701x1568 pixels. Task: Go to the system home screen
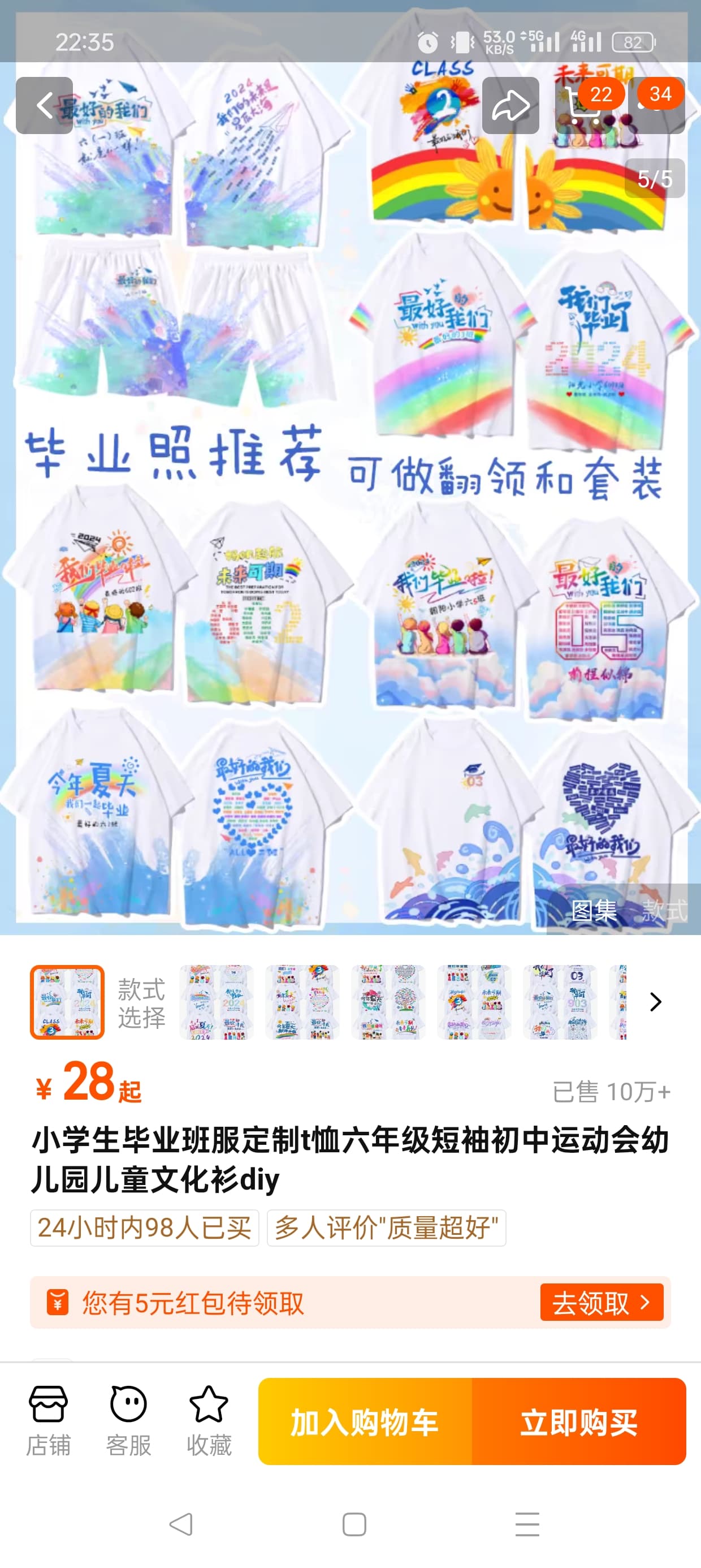coord(354,1525)
